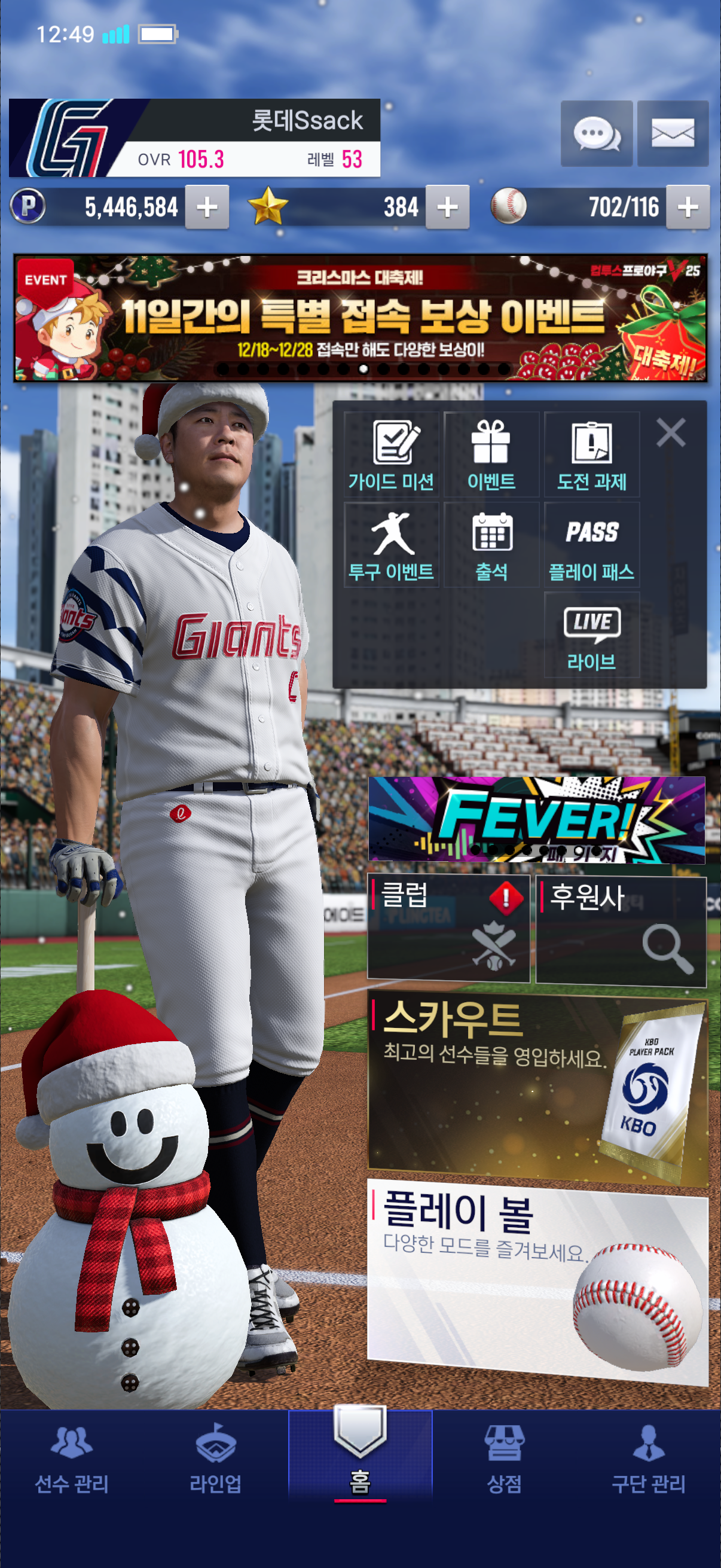Open 투구 이벤트 pitching event
721x1568 pixels.
391,545
